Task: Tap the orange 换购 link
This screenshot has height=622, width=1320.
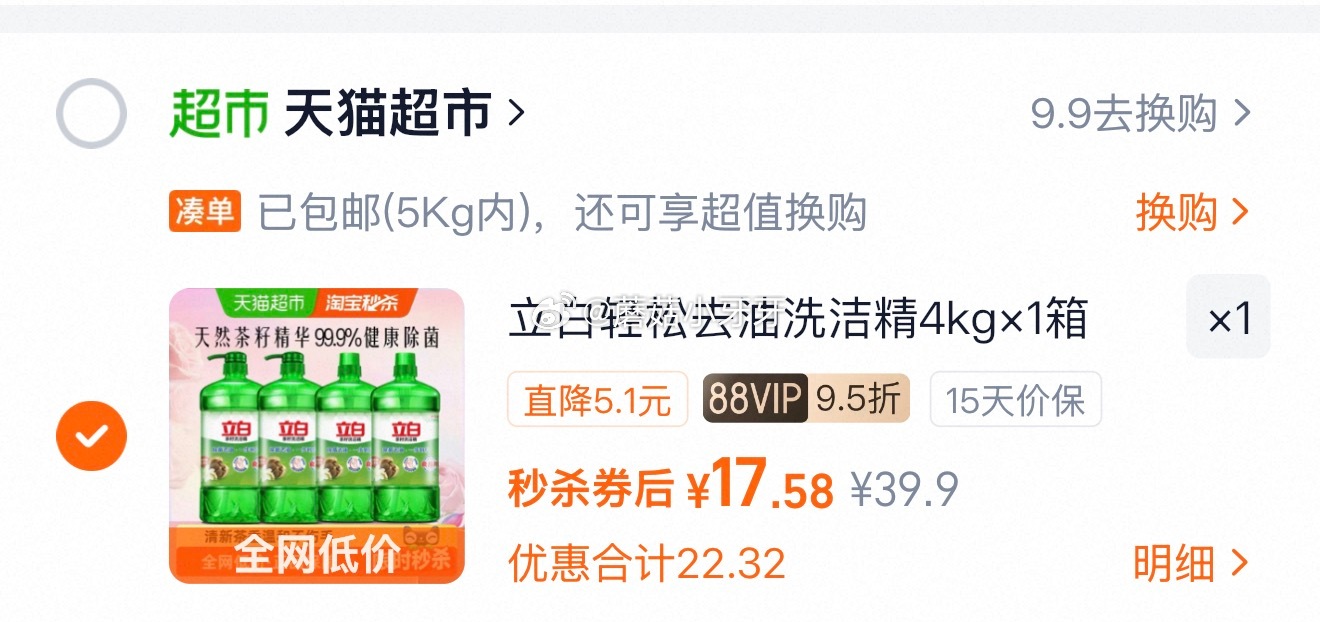Action: [x=1192, y=213]
